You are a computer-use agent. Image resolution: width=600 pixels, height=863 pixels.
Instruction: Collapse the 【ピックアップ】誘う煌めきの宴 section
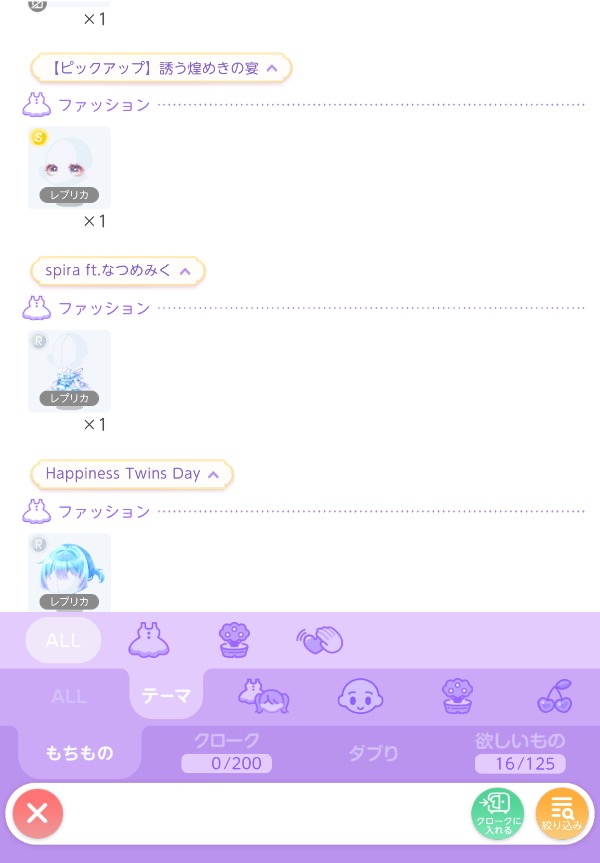[x=160, y=68]
